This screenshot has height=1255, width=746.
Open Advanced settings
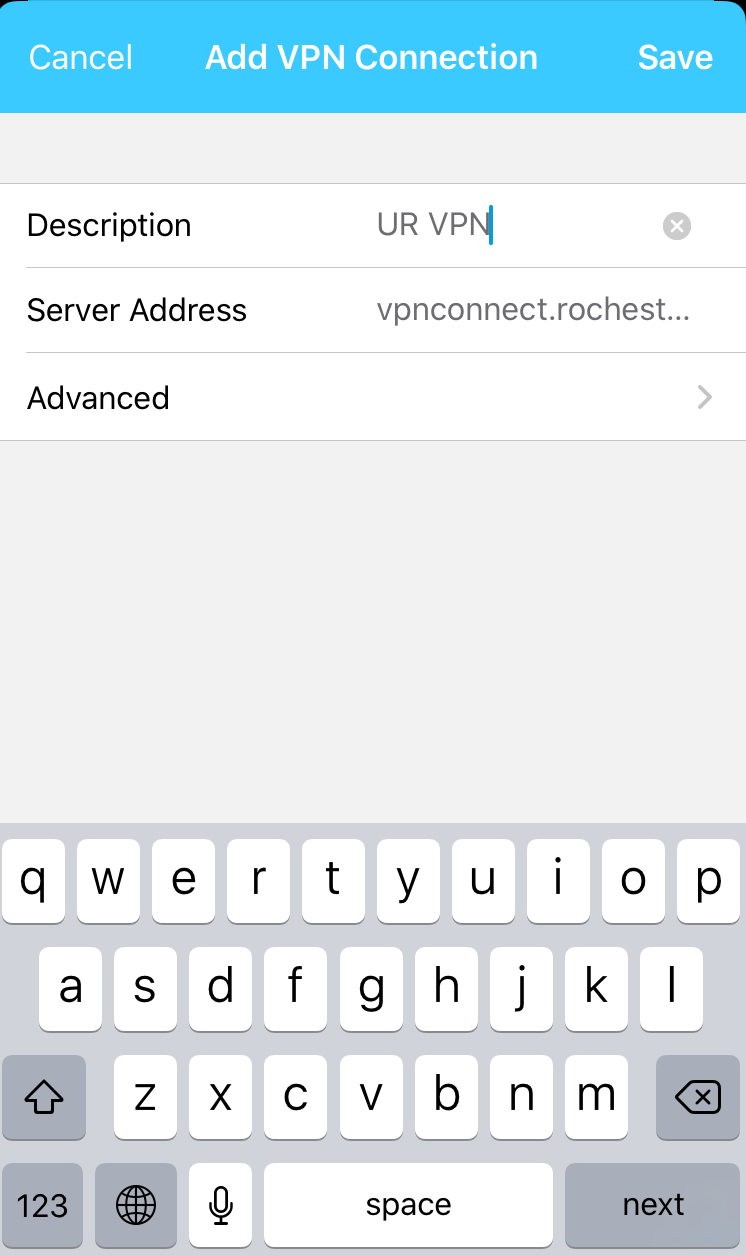click(x=373, y=398)
